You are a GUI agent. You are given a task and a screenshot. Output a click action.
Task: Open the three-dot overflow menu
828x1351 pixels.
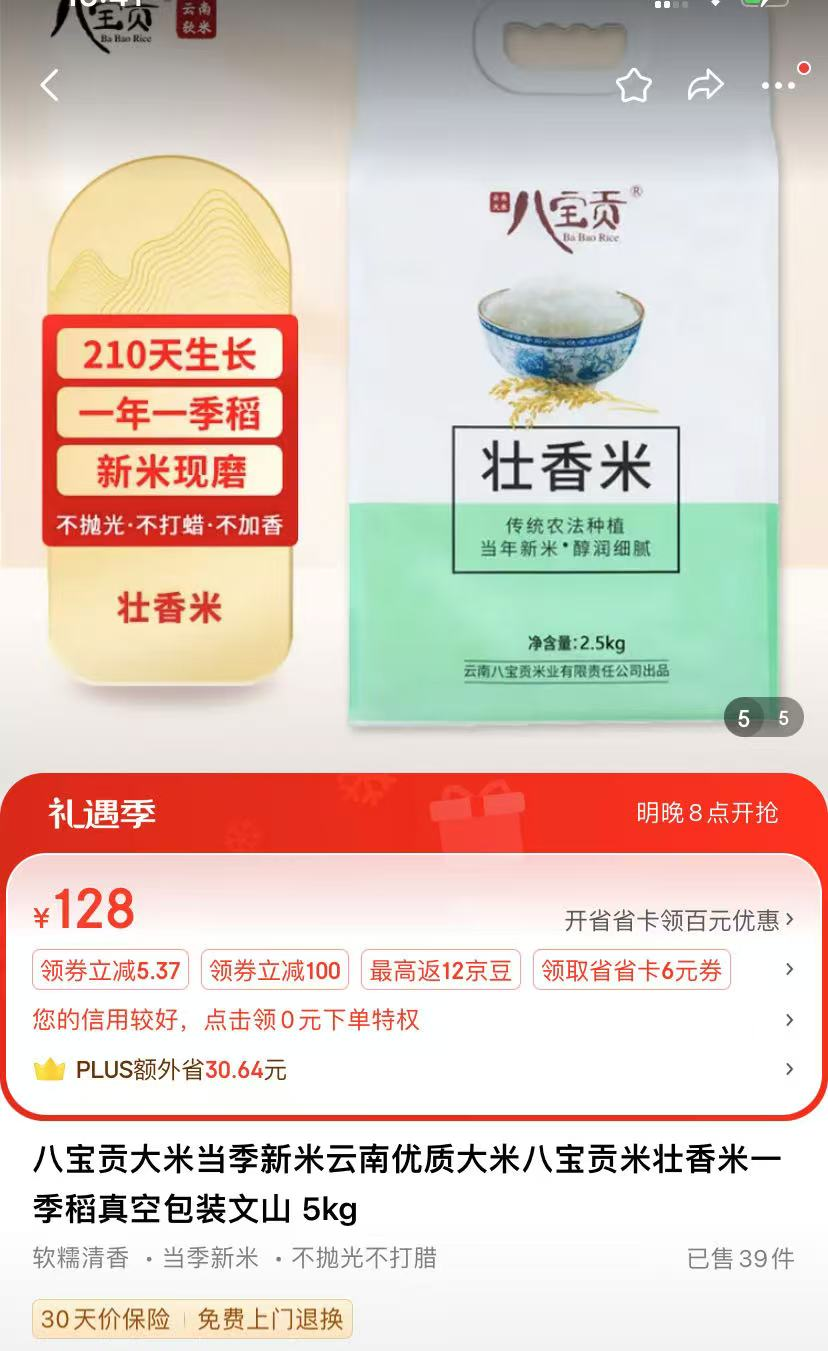(x=778, y=86)
